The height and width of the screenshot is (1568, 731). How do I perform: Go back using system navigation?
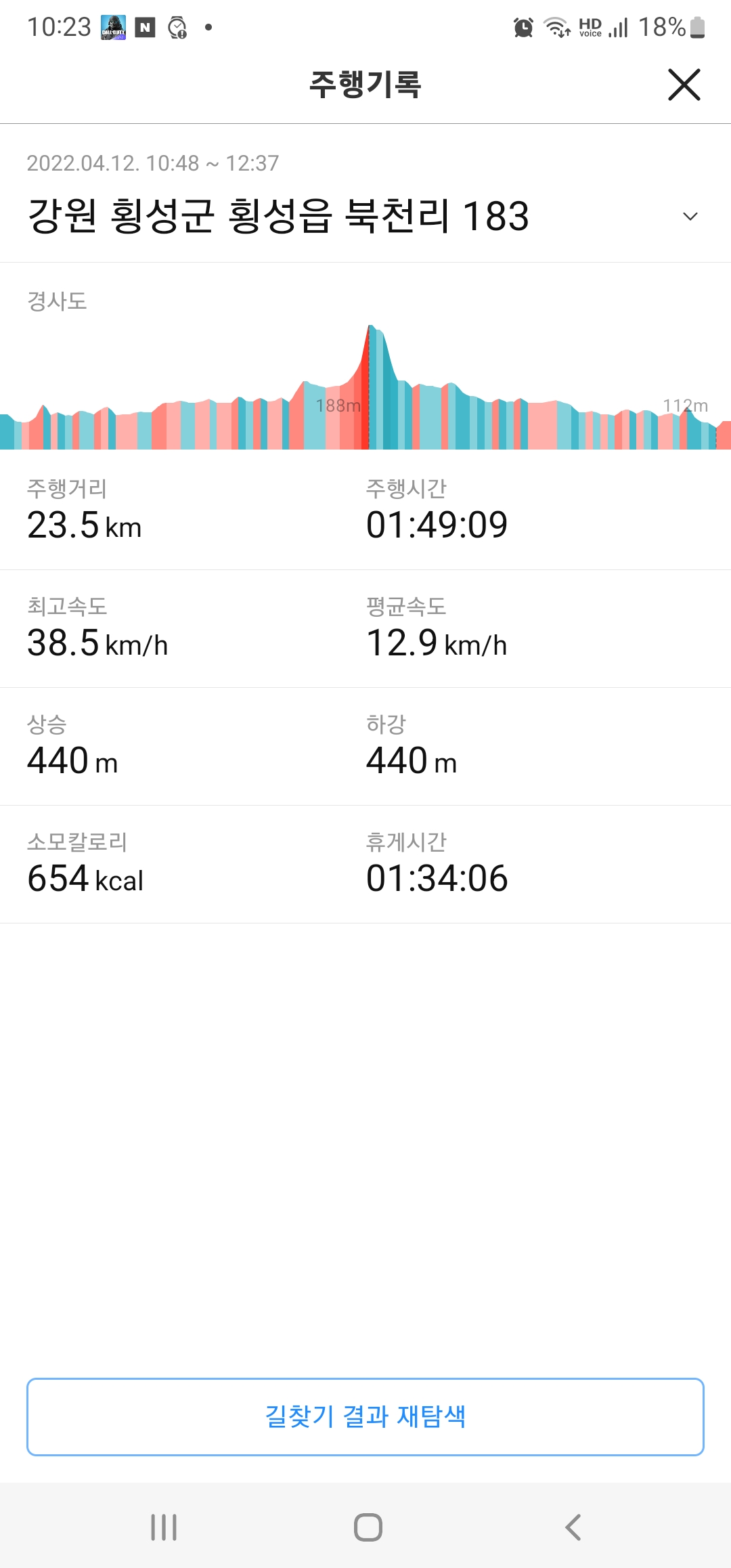(573, 1527)
